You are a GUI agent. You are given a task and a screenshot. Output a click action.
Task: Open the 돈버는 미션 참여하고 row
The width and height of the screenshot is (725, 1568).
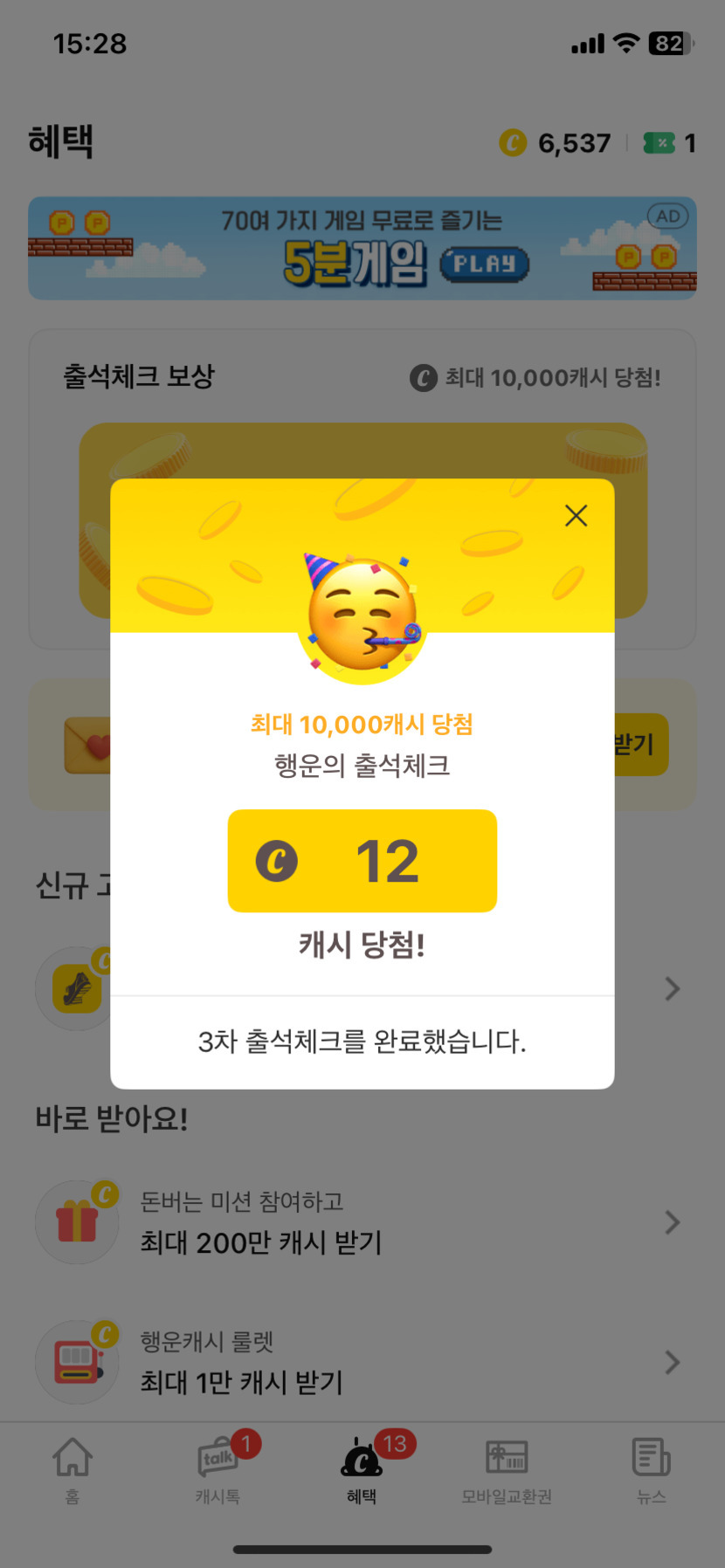pos(358,1222)
